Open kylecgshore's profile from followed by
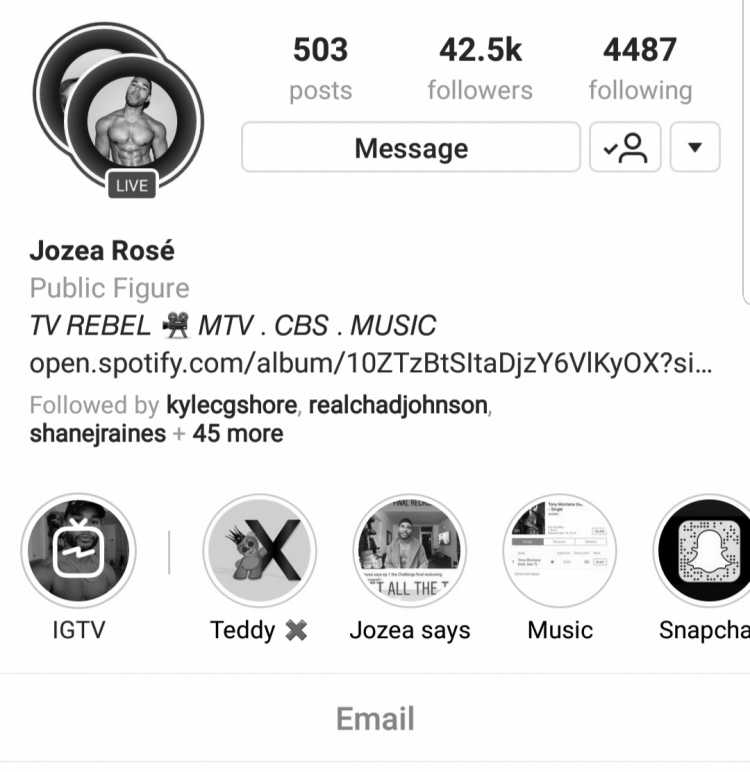 point(231,405)
